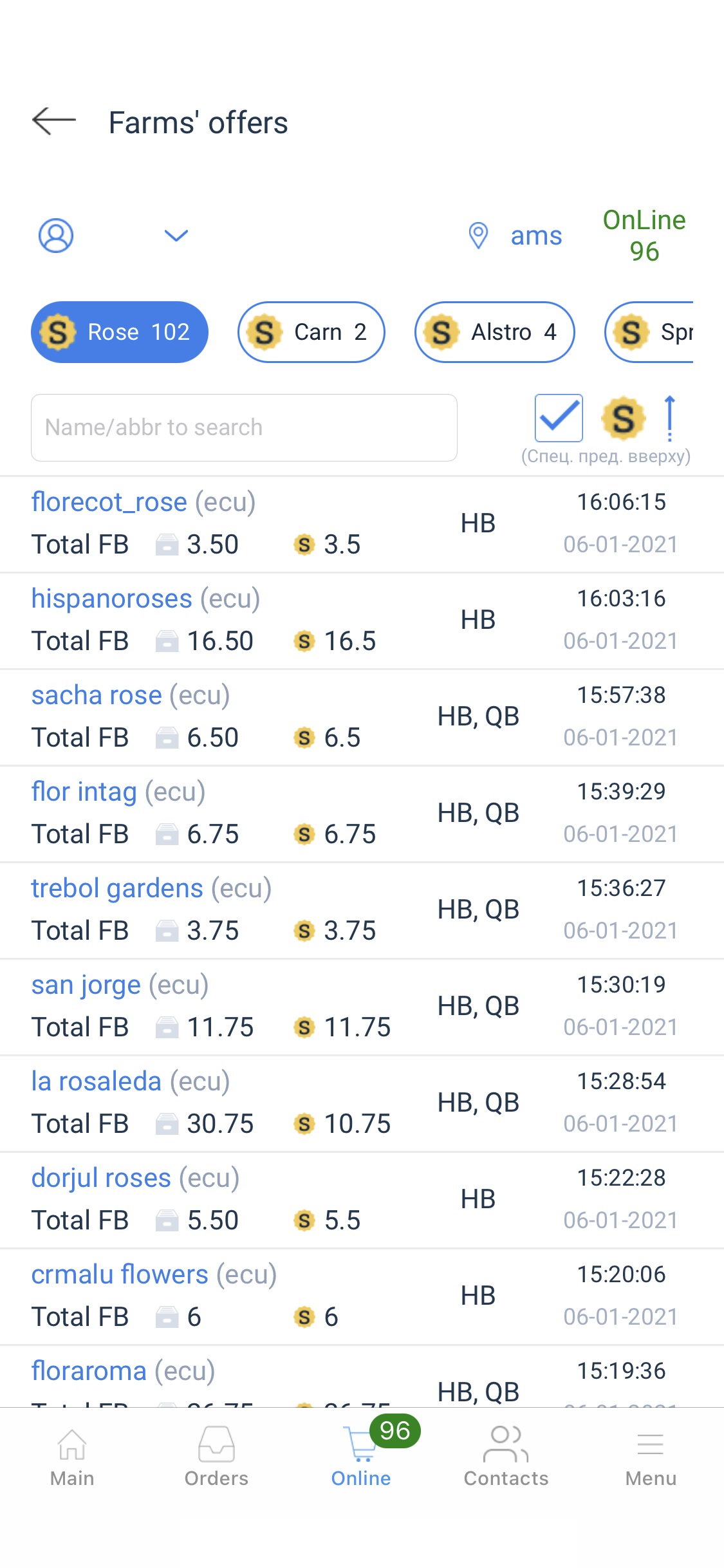Viewport: 724px width, 1568px height.
Task: Focus the Name/abbr search field
Action: coord(244,427)
